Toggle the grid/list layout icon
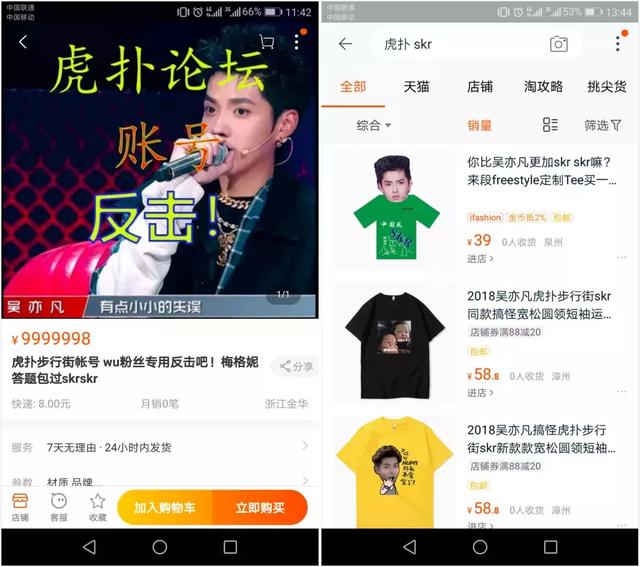The width and height of the screenshot is (640, 567). point(550,125)
